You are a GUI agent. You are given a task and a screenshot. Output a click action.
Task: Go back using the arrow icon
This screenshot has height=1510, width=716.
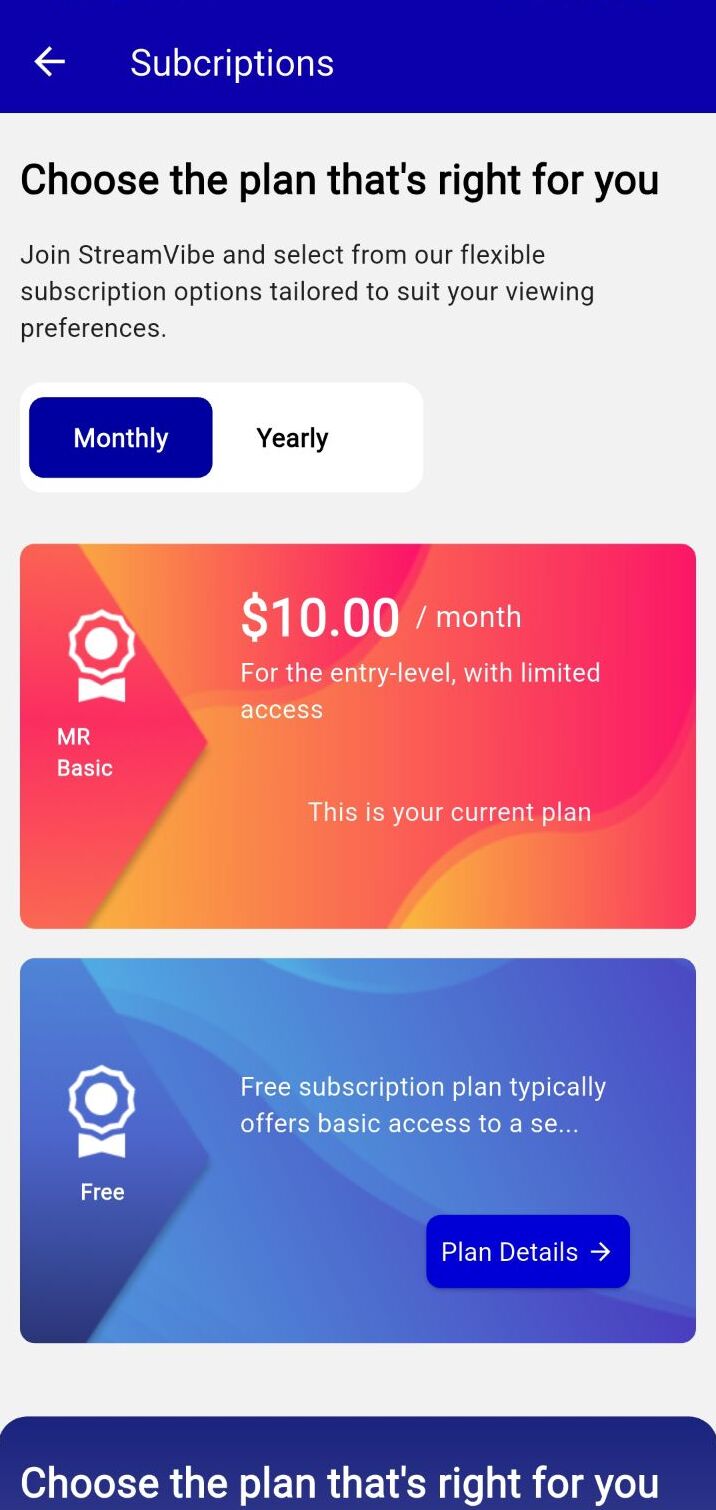49,62
